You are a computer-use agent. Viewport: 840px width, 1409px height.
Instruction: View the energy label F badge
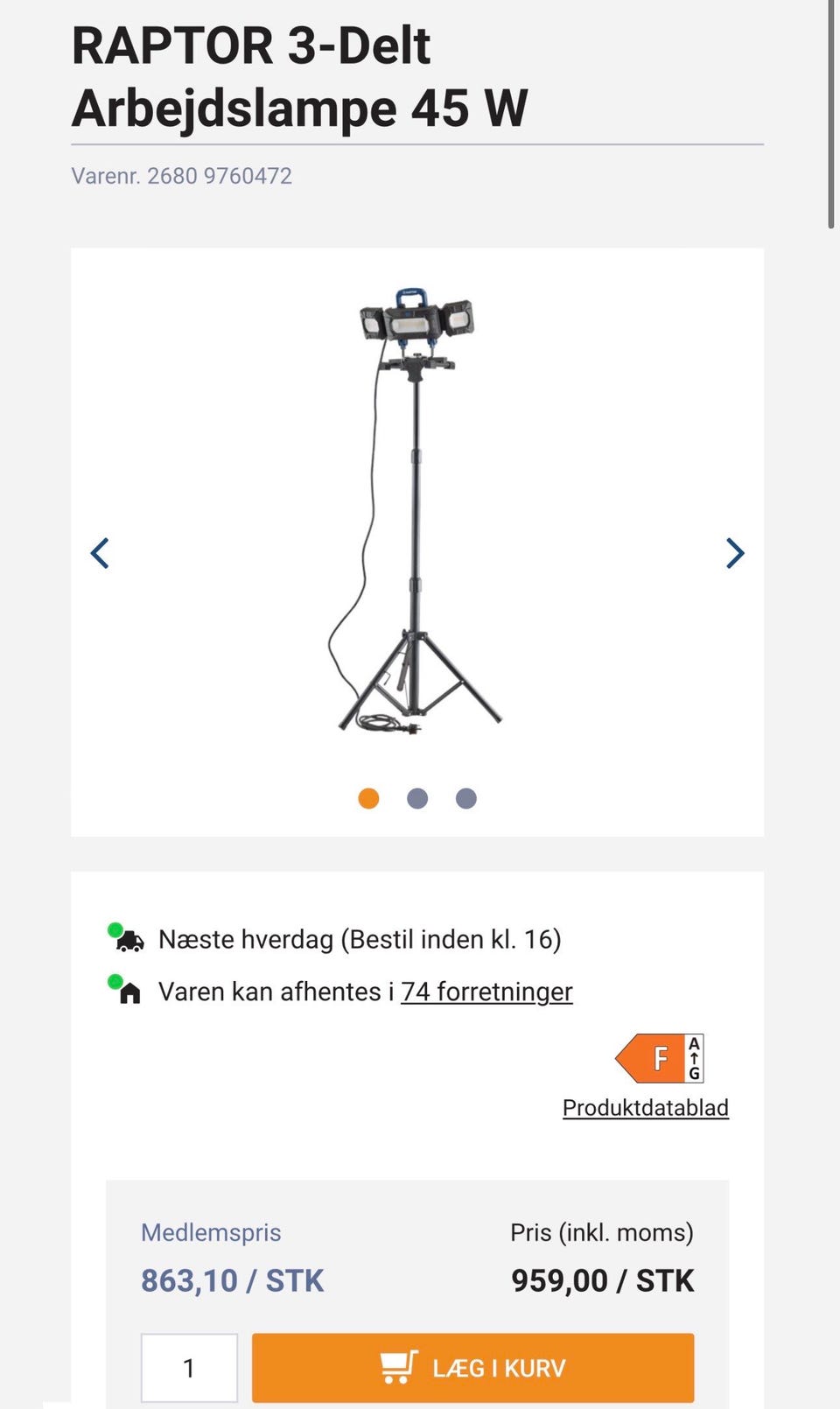[660, 1058]
